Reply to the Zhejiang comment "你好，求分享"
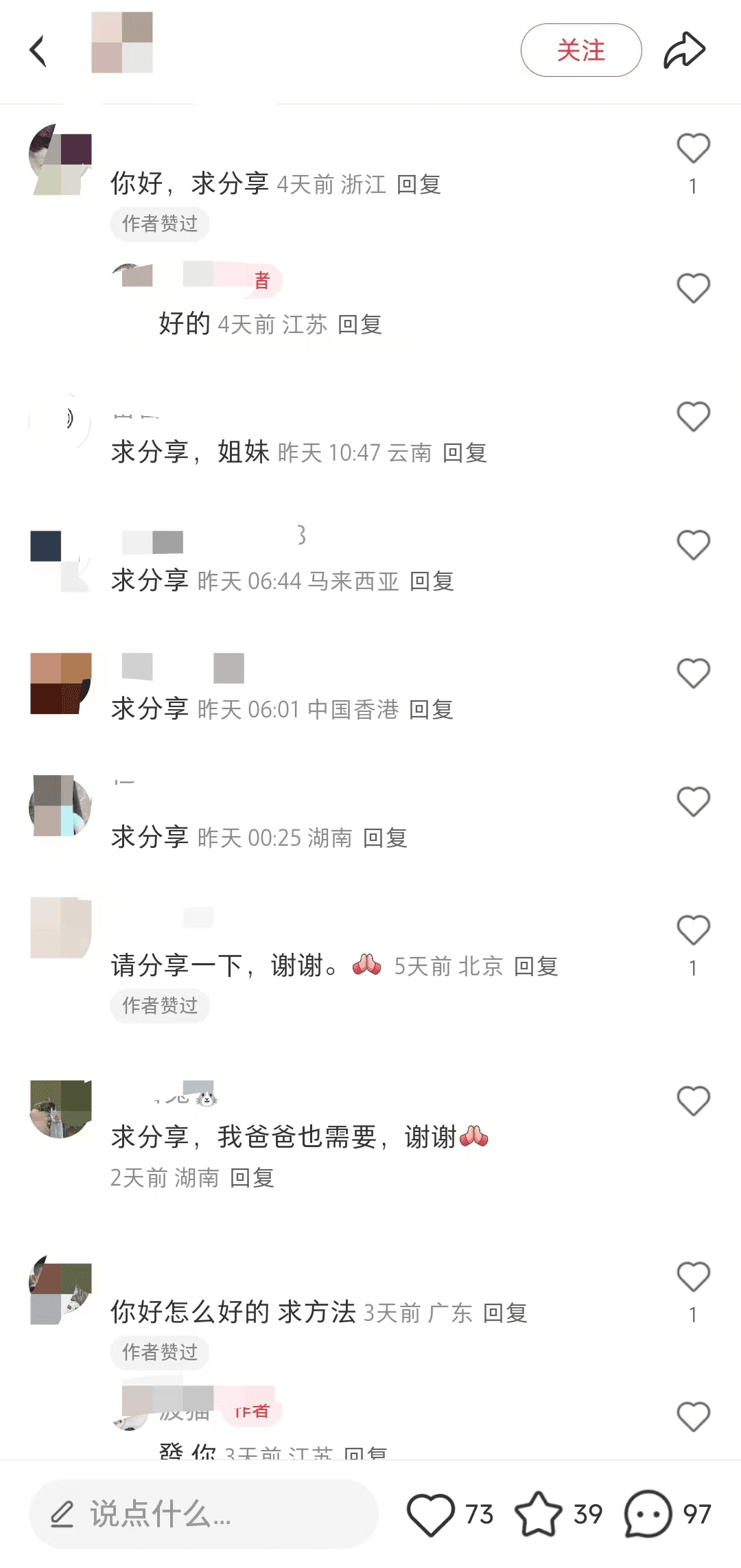 pyautogui.click(x=419, y=184)
